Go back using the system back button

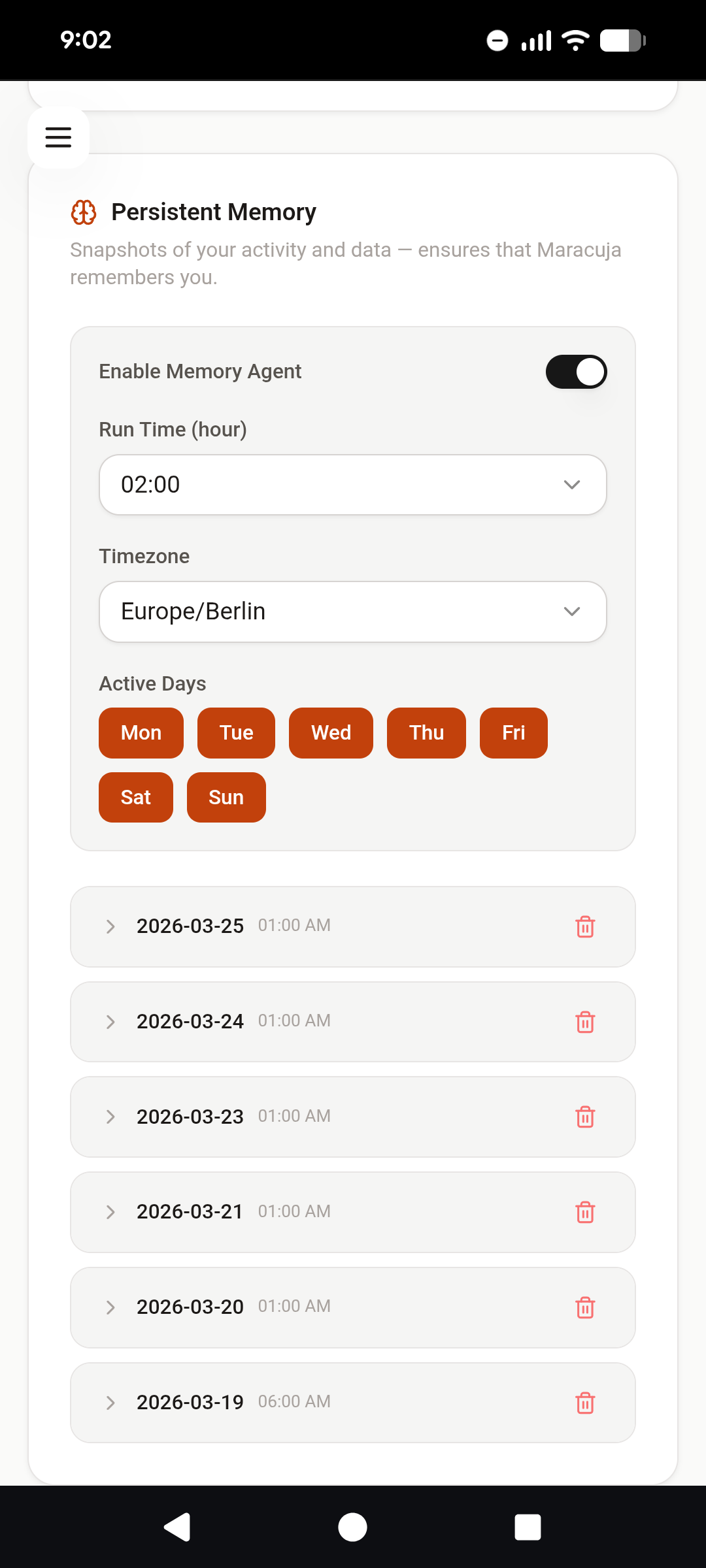pyautogui.click(x=177, y=1527)
